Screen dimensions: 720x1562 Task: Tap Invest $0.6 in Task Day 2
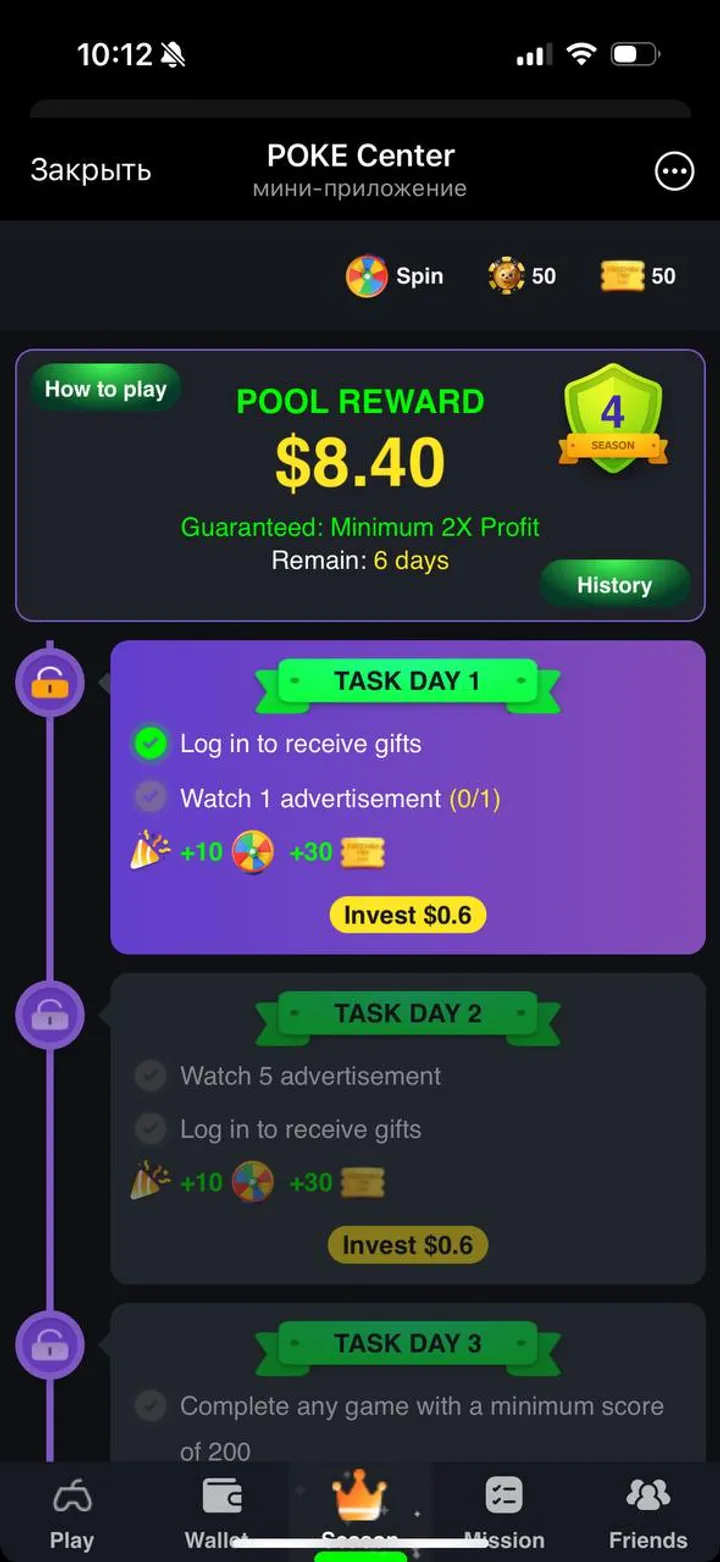(407, 1245)
